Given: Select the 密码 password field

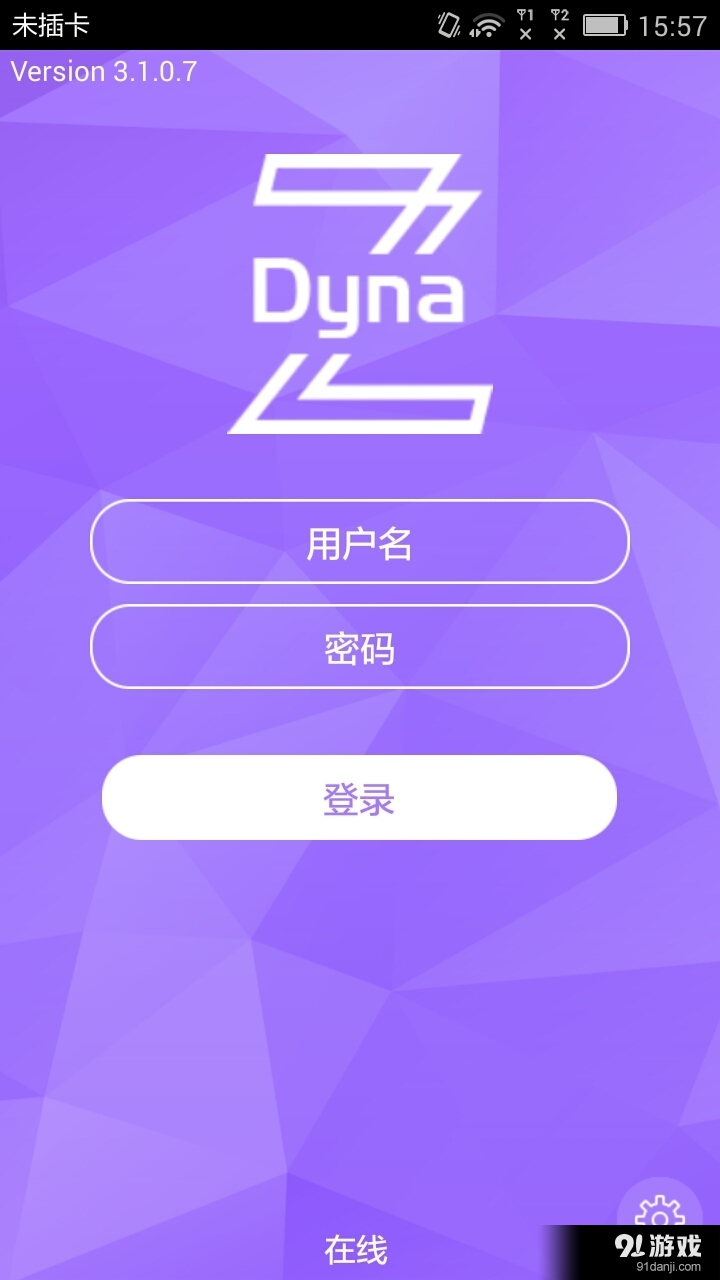Looking at the screenshot, I should pyautogui.click(x=360, y=647).
